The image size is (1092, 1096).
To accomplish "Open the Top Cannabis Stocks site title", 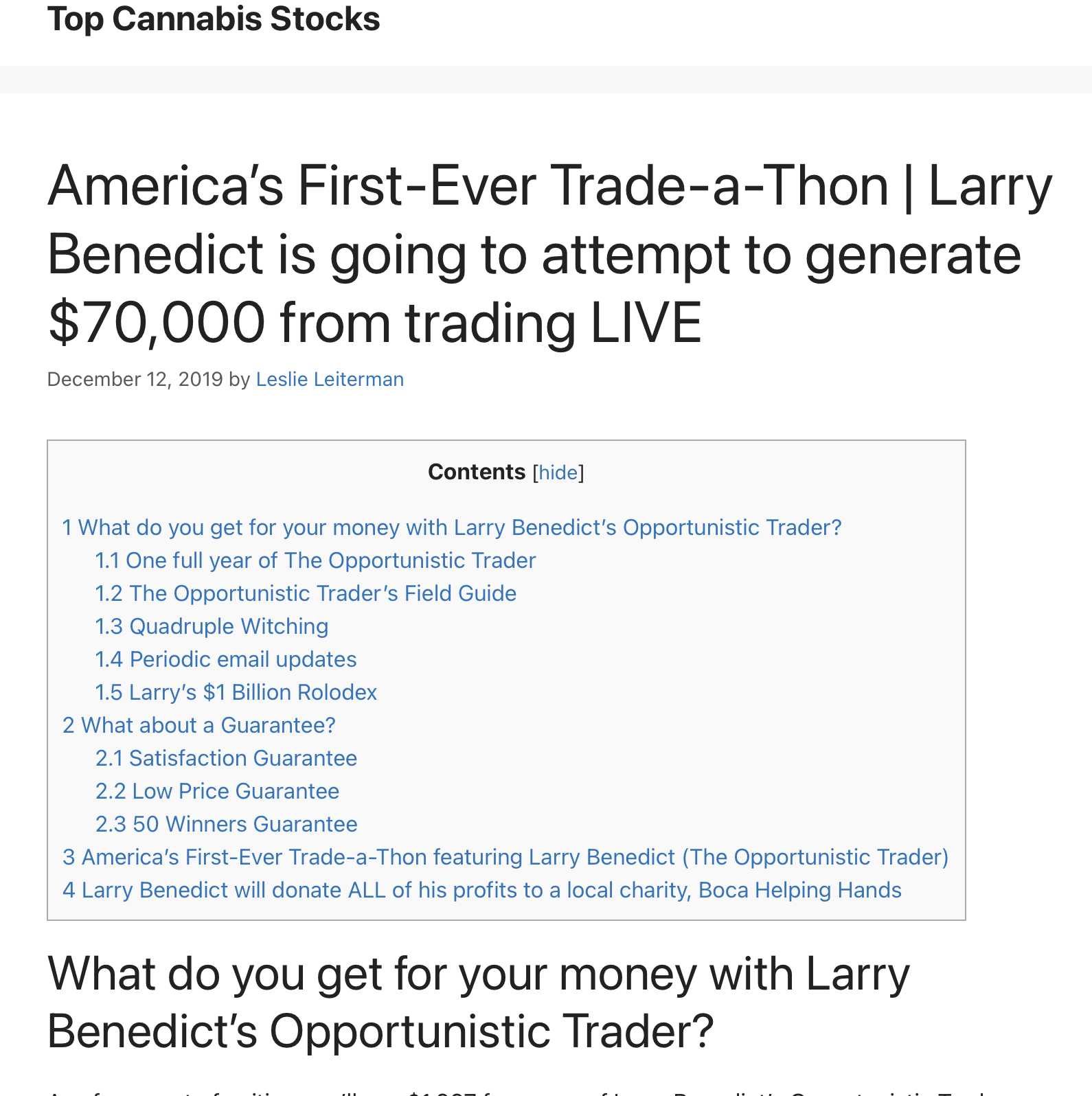I will pos(213,19).
